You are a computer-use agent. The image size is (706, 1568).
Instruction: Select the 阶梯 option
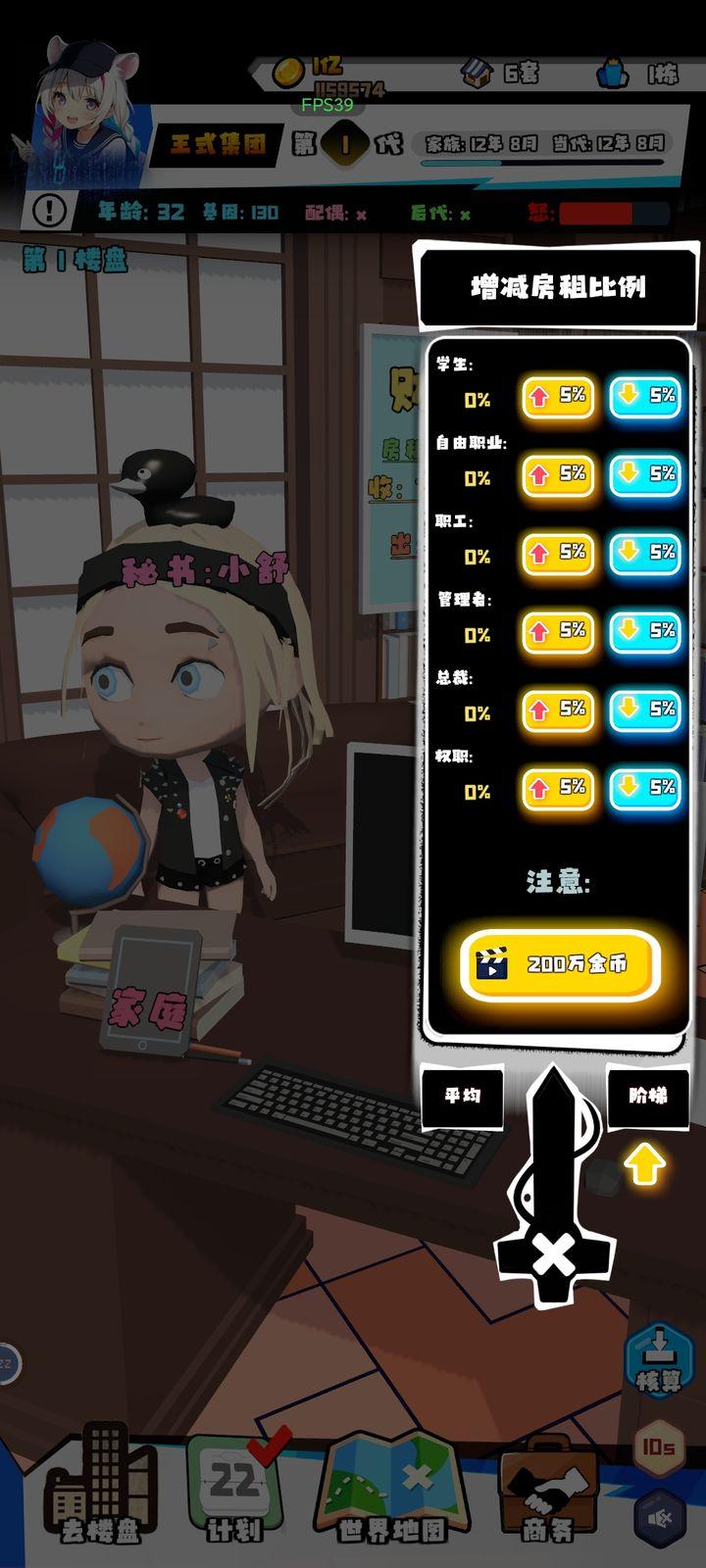647,1096
